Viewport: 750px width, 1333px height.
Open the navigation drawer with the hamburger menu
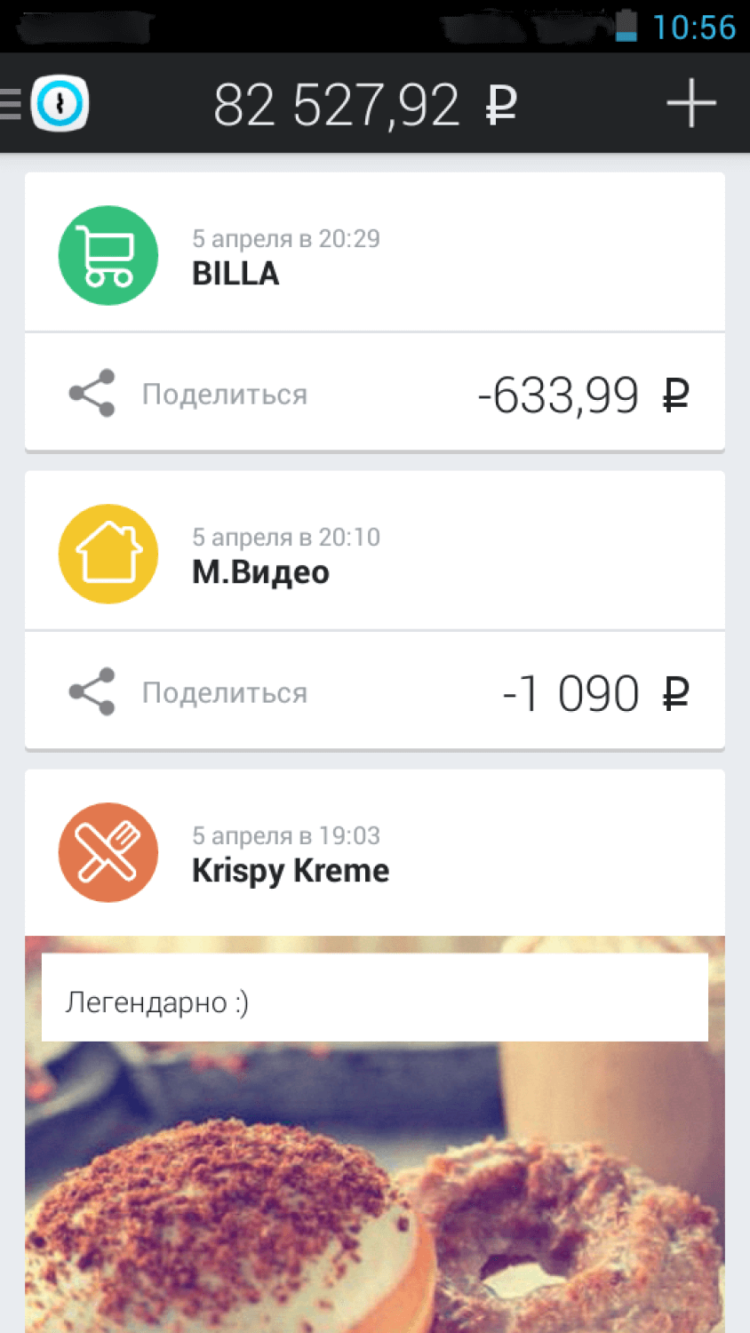tap(8, 103)
